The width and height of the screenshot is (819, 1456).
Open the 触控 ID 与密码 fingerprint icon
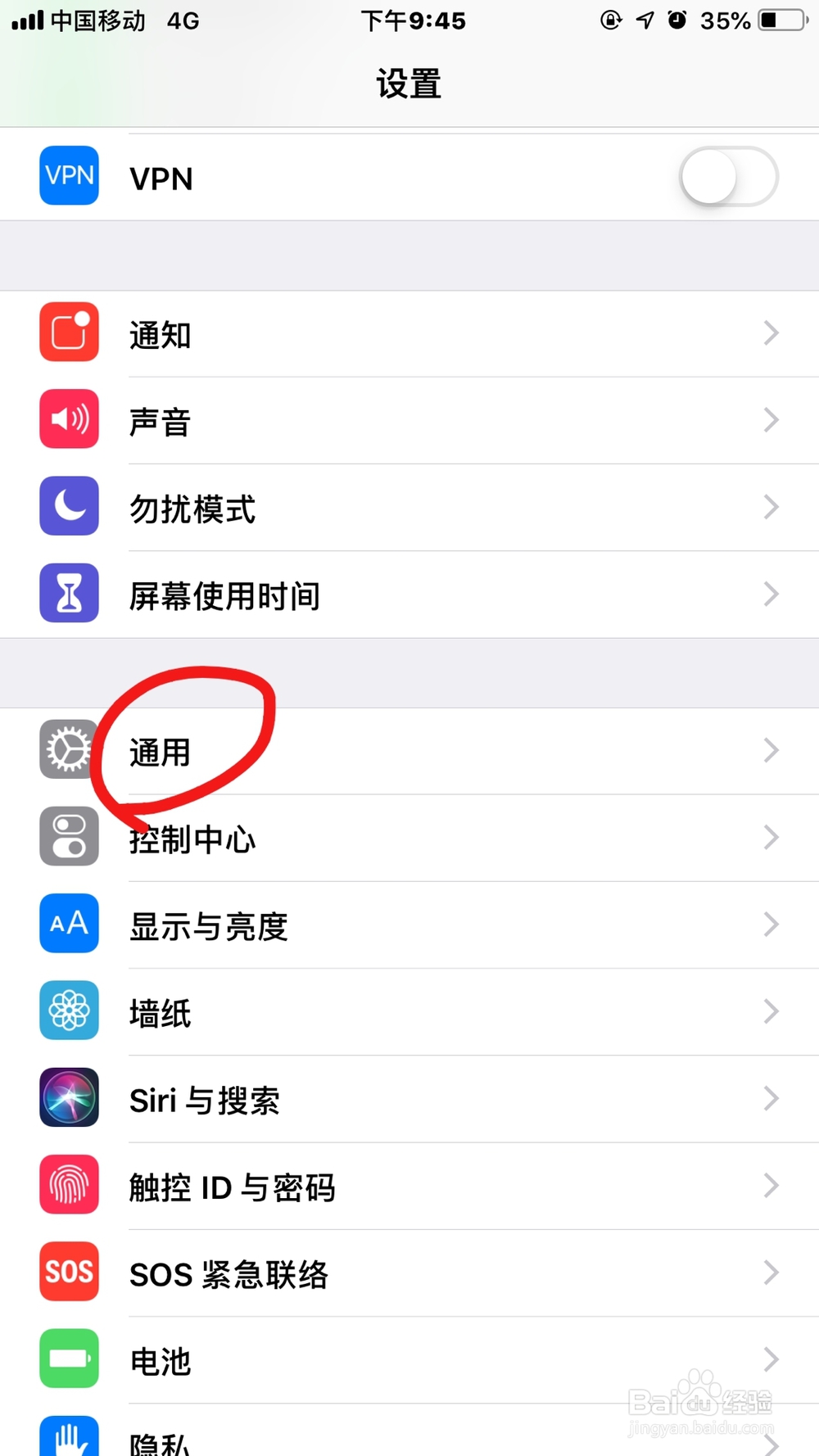click(x=69, y=1185)
